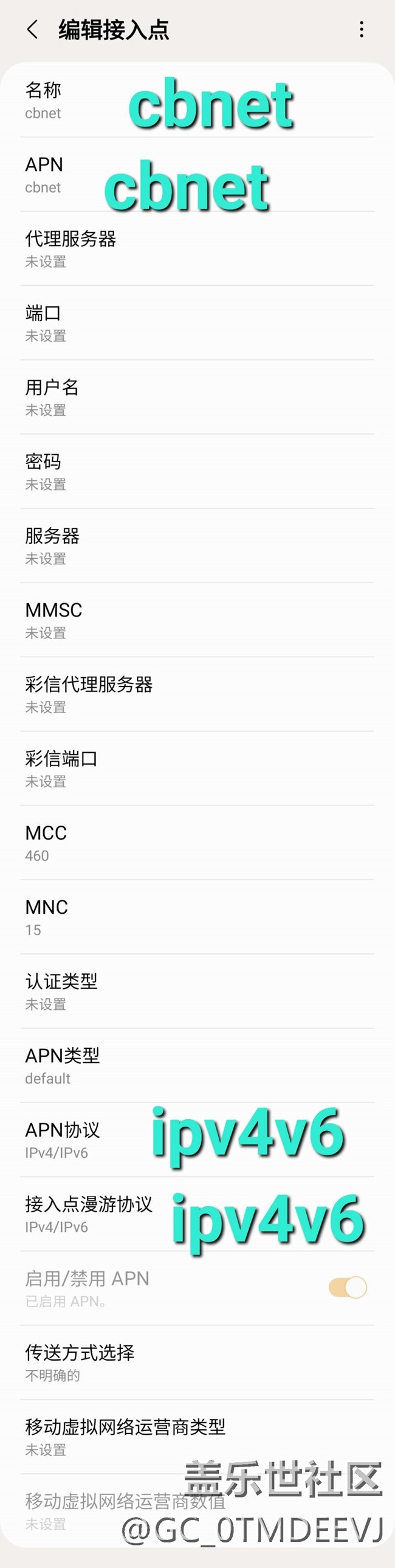Image resolution: width=395 pixels, height=1568 pixels.
Task: Go back from Edit access point
Action: (x=33, y=29)
